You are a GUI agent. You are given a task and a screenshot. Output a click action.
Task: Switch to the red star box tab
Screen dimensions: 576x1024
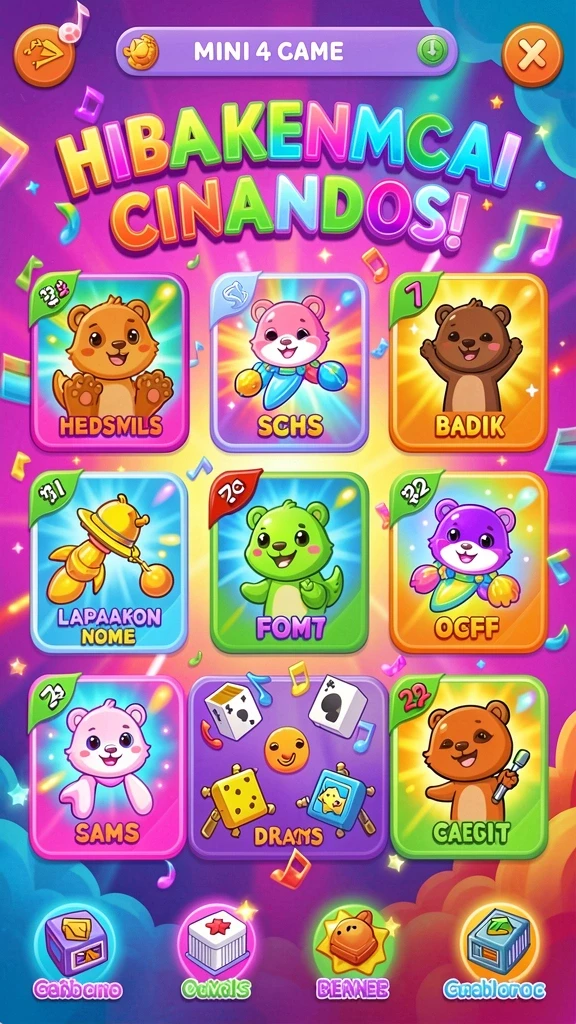click(x=216, y=951)
